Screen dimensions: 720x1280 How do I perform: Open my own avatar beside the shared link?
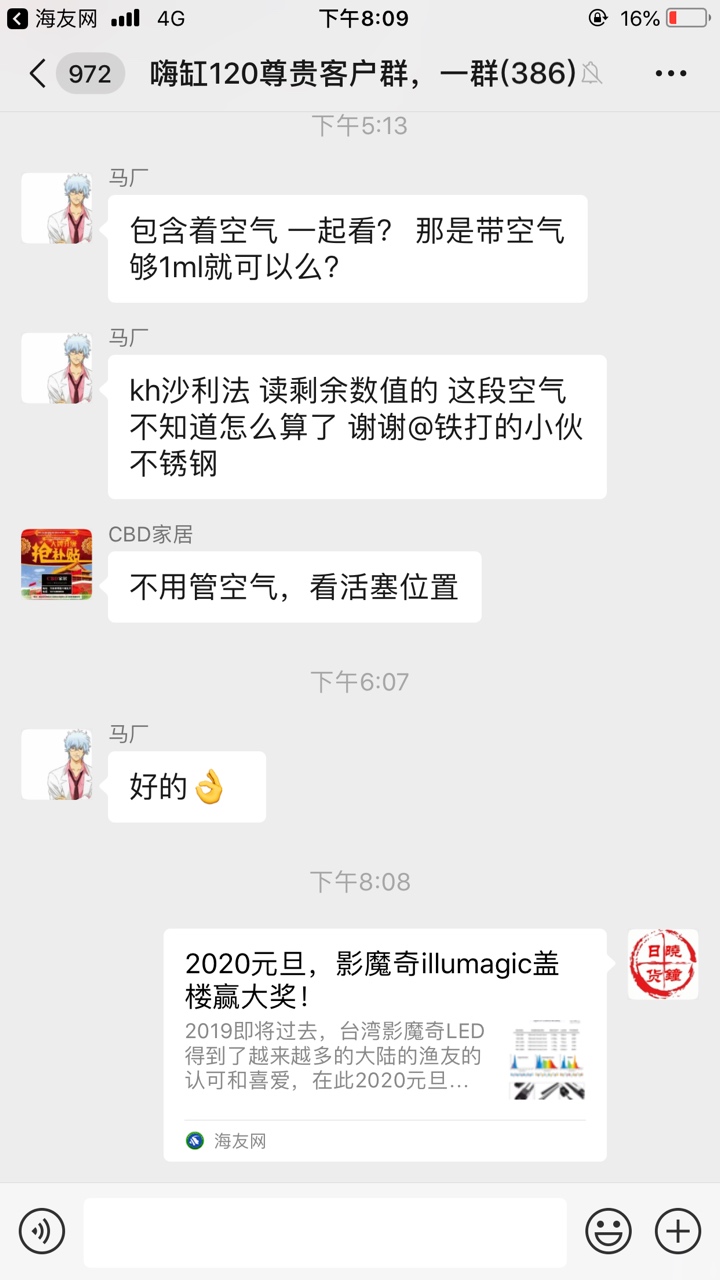(662, 964)
